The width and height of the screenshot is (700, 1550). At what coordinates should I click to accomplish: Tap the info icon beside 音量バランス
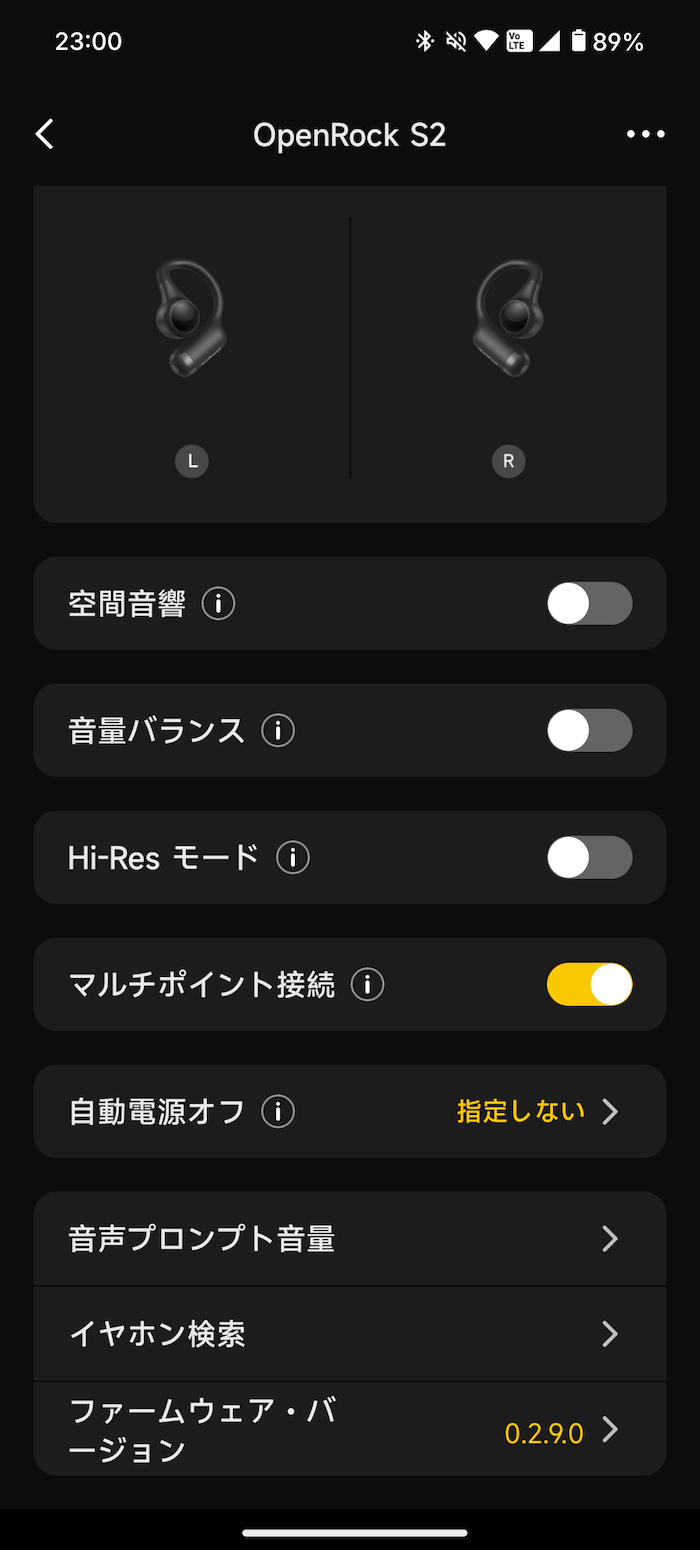(x=278, y=731)
